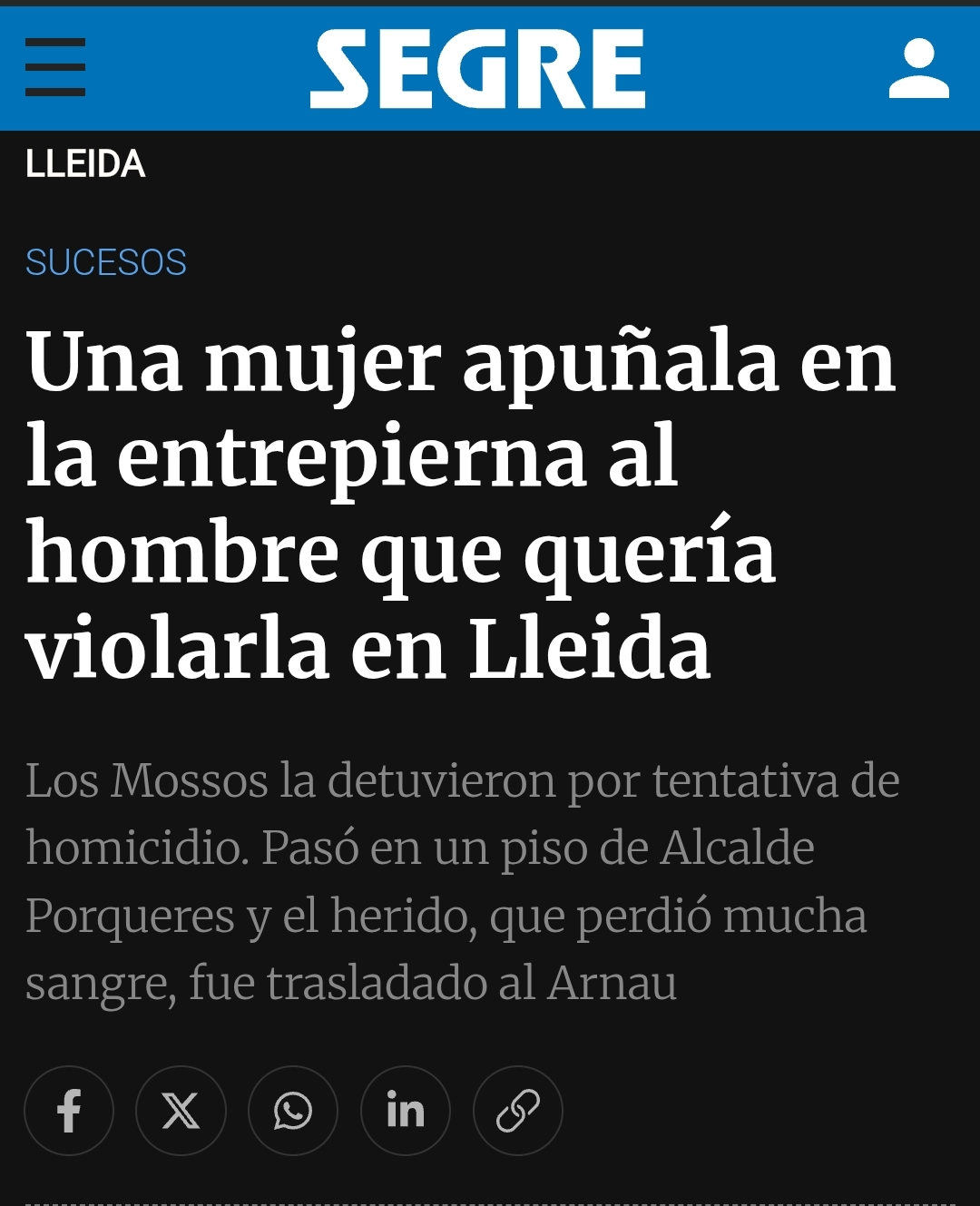Screen dimensions: 980x1206
Task: Share this article on Facebook
Action: pyautogui.click(x=69, y=1110)
